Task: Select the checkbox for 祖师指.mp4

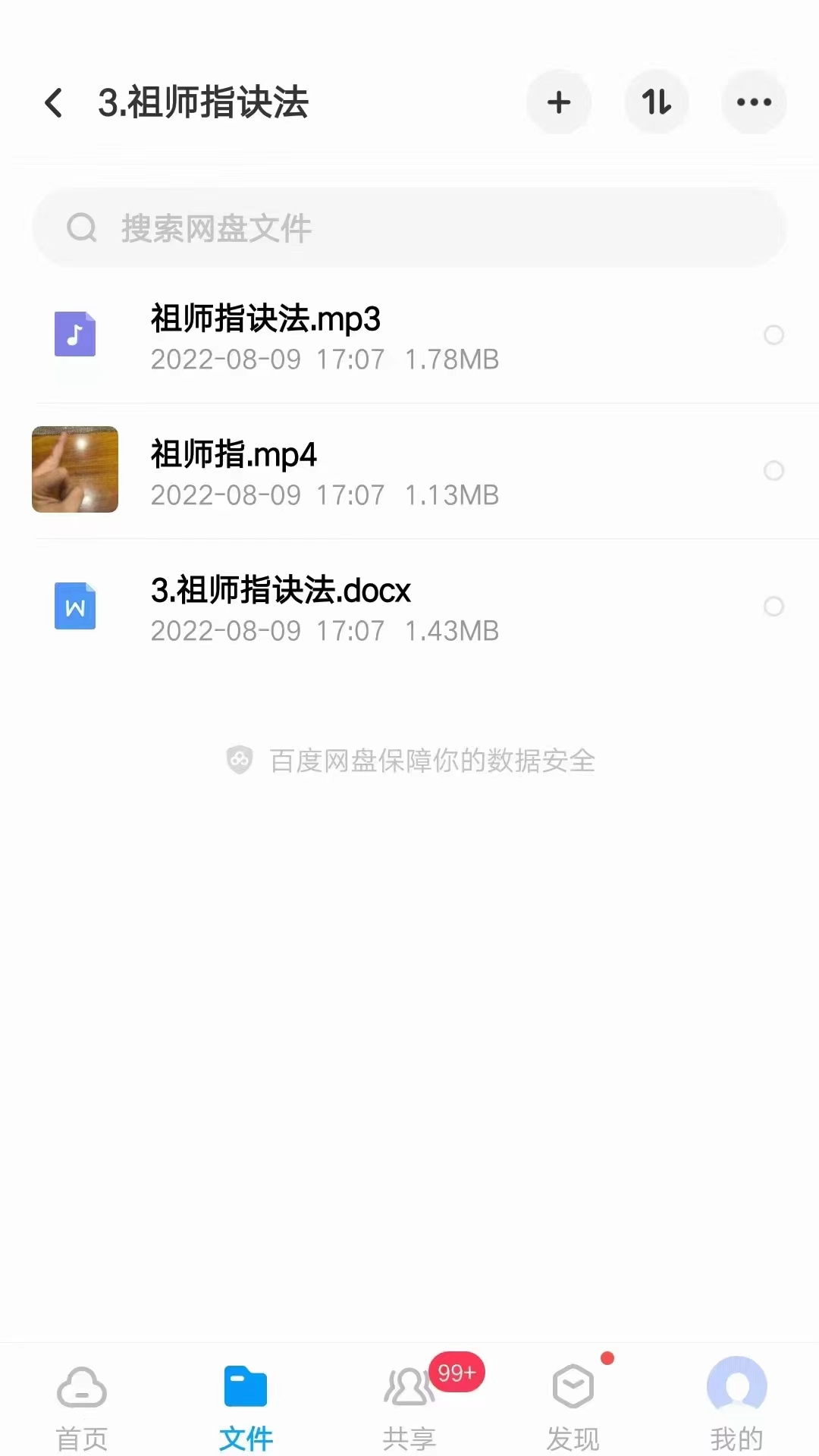Action: click(774, 471)
